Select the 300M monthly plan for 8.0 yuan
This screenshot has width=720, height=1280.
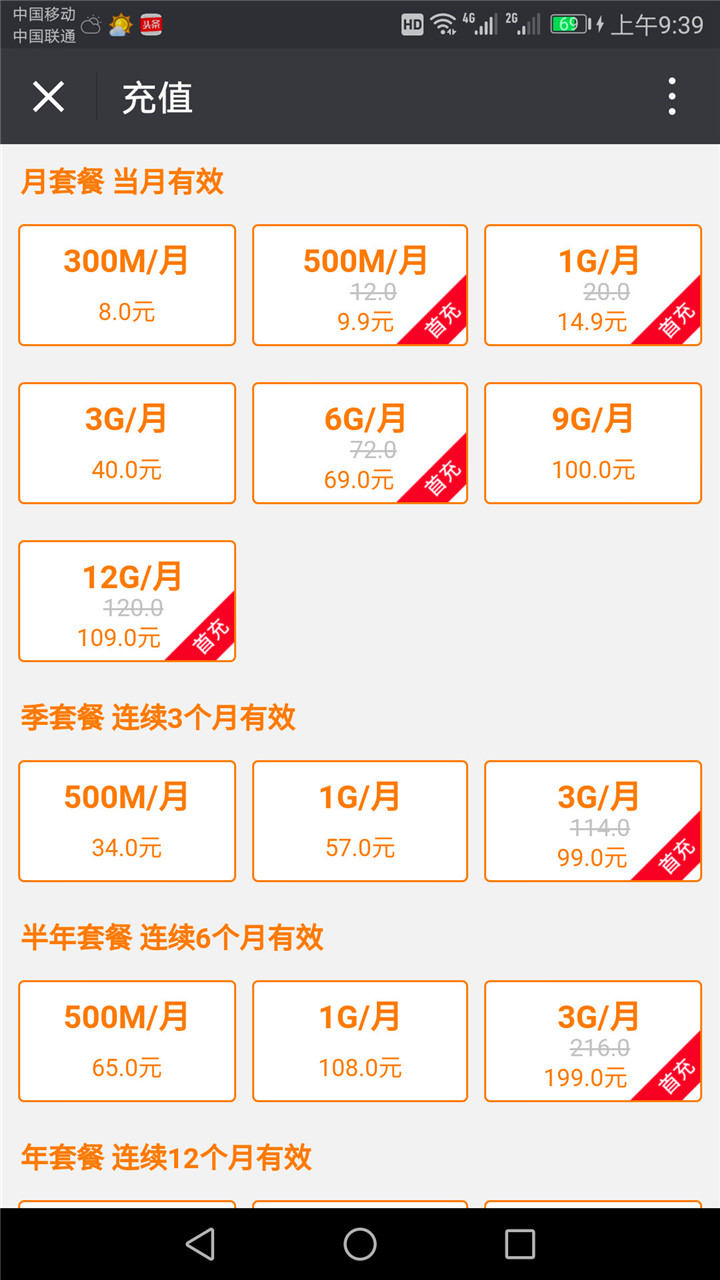(x=126, y=284)
